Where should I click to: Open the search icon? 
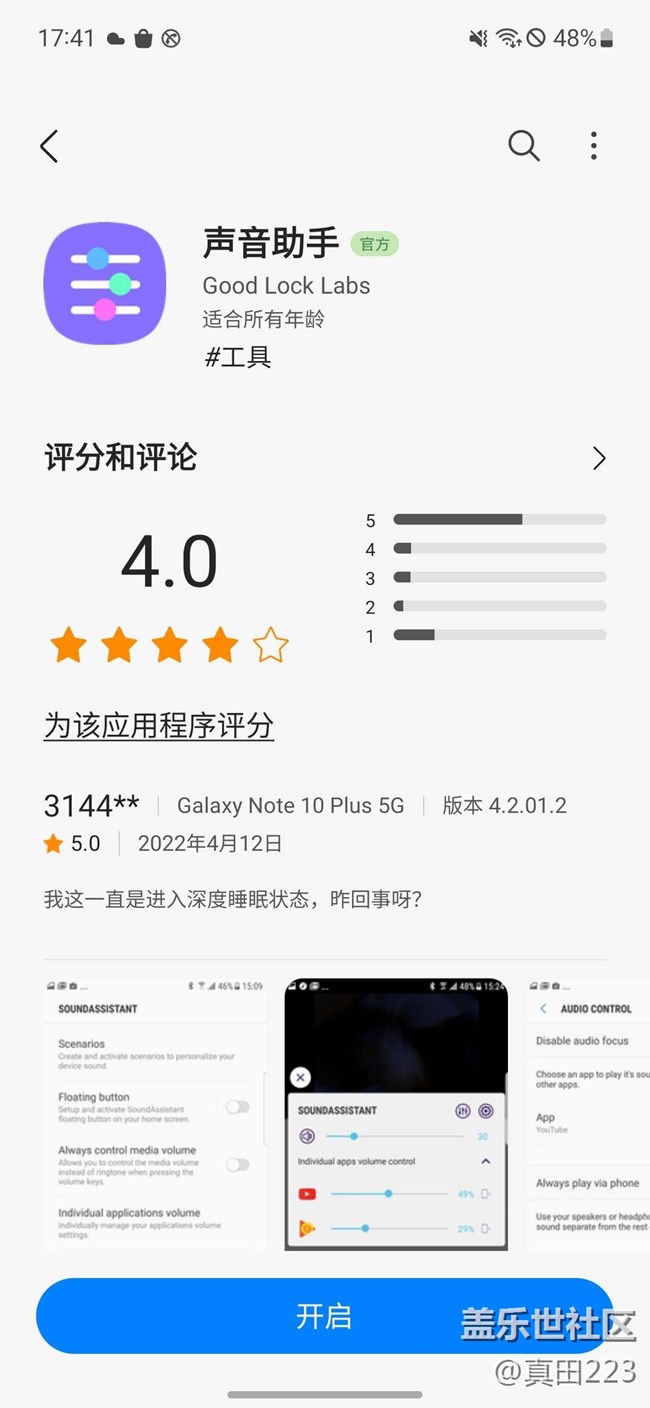[x=523, y=146]
